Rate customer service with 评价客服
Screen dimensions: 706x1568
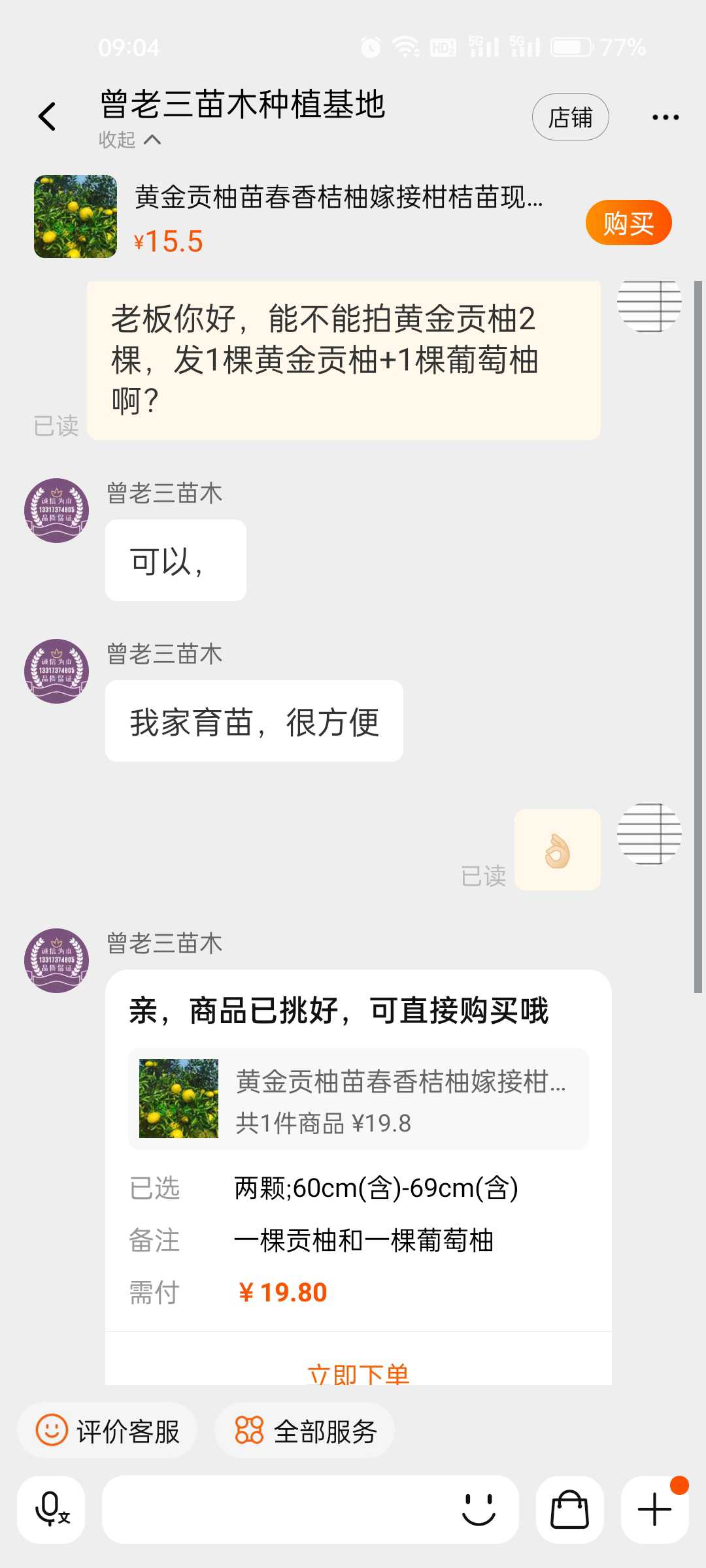tap(108, 1431)
